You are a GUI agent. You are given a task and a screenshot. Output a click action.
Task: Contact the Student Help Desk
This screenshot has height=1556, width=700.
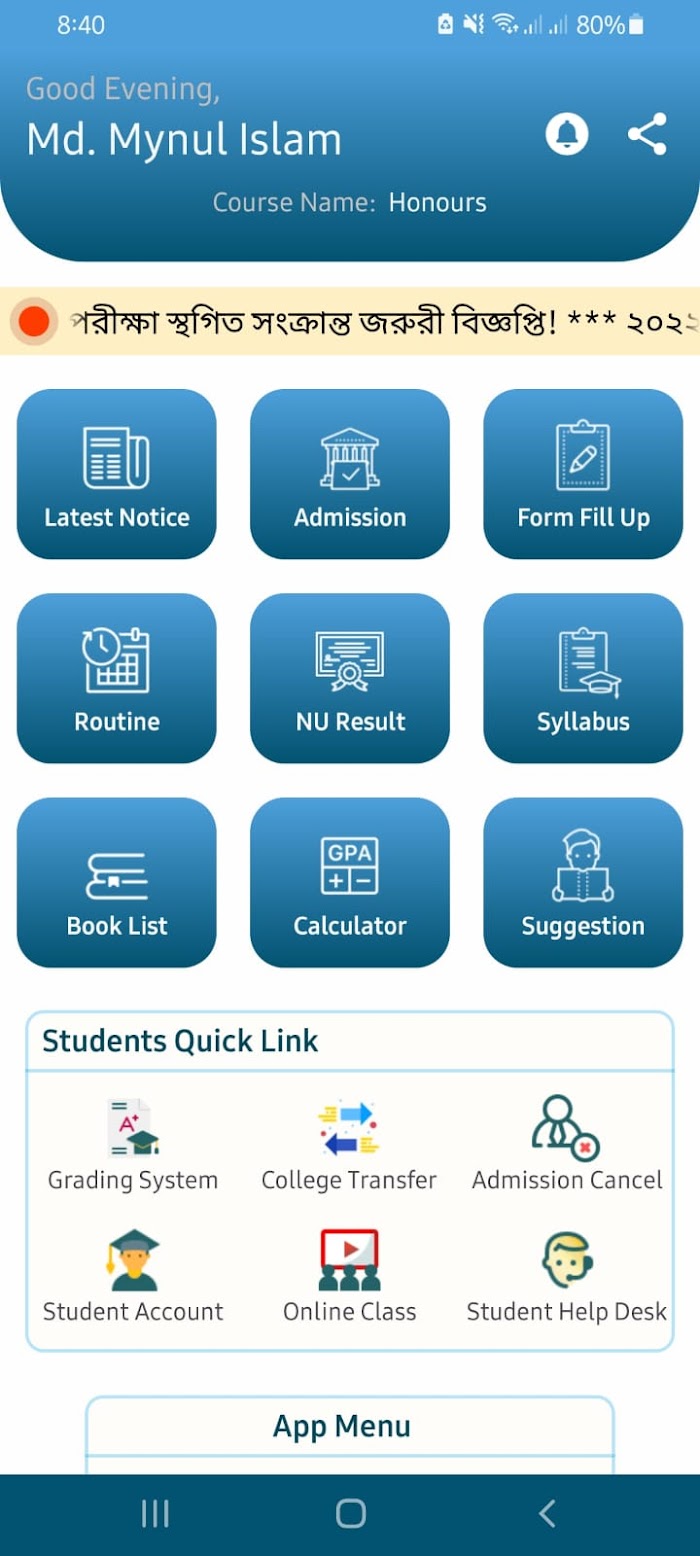pos(567,1277)
